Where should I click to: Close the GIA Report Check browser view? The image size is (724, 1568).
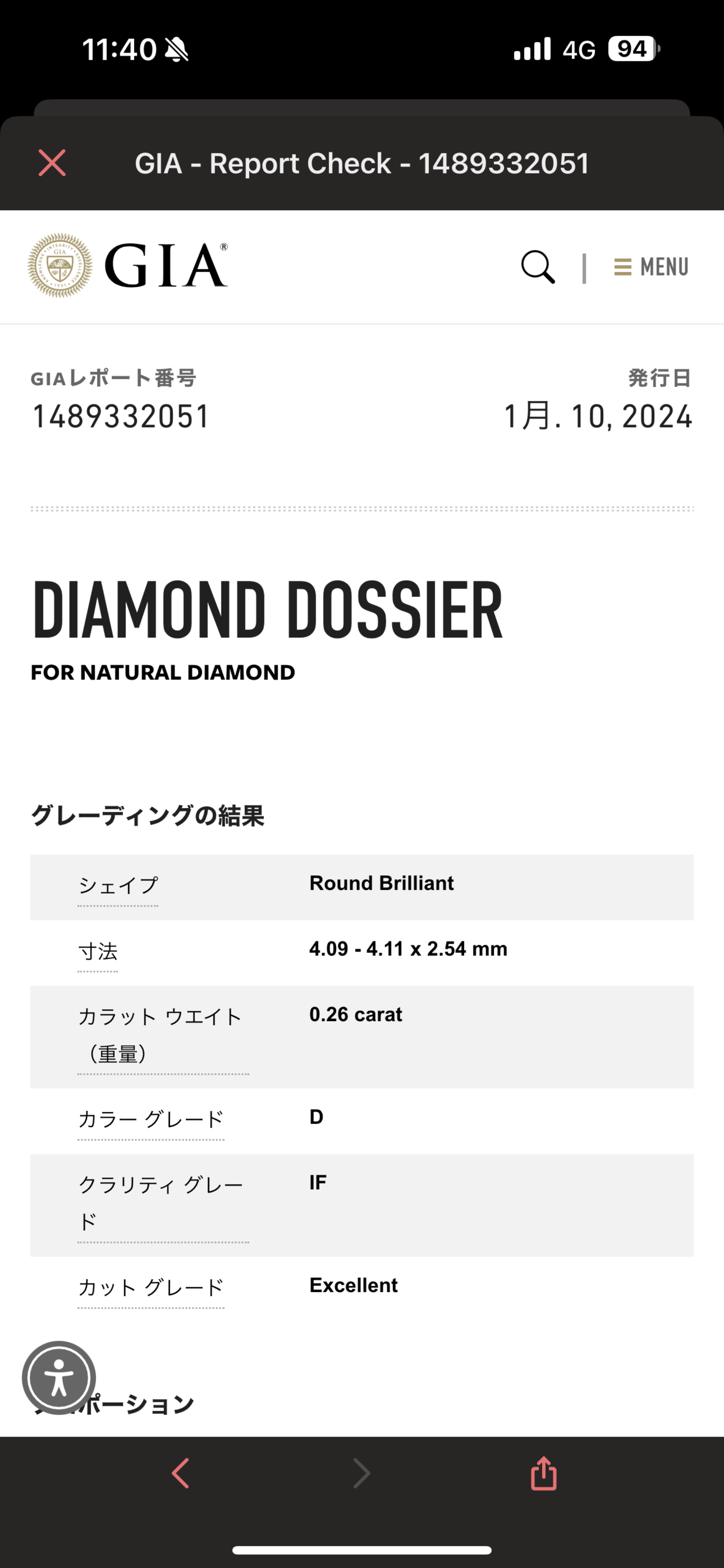(x=52, y=163)
